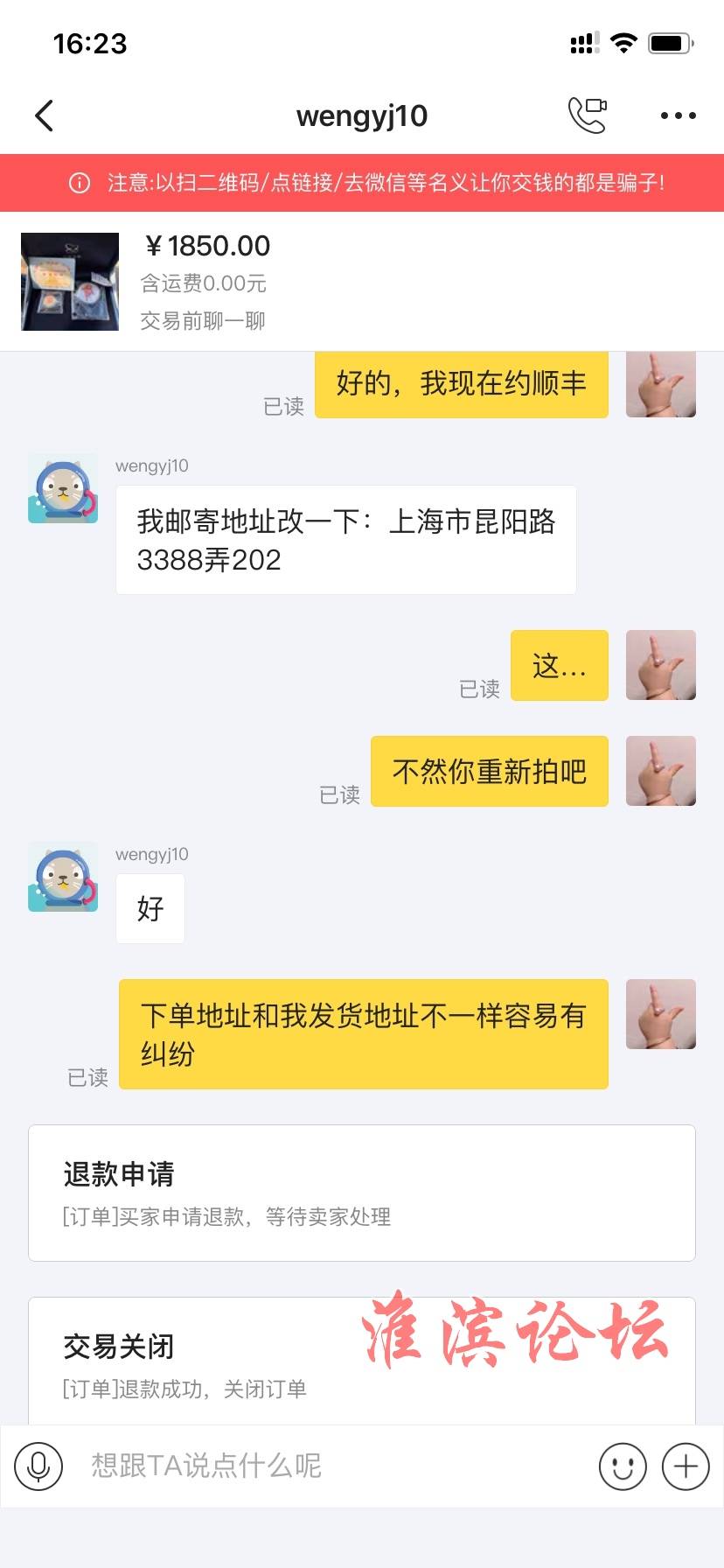This screenshot has width=724, height=1568.
Task: Open the plus attachment menu
Action: (686, 1466)
